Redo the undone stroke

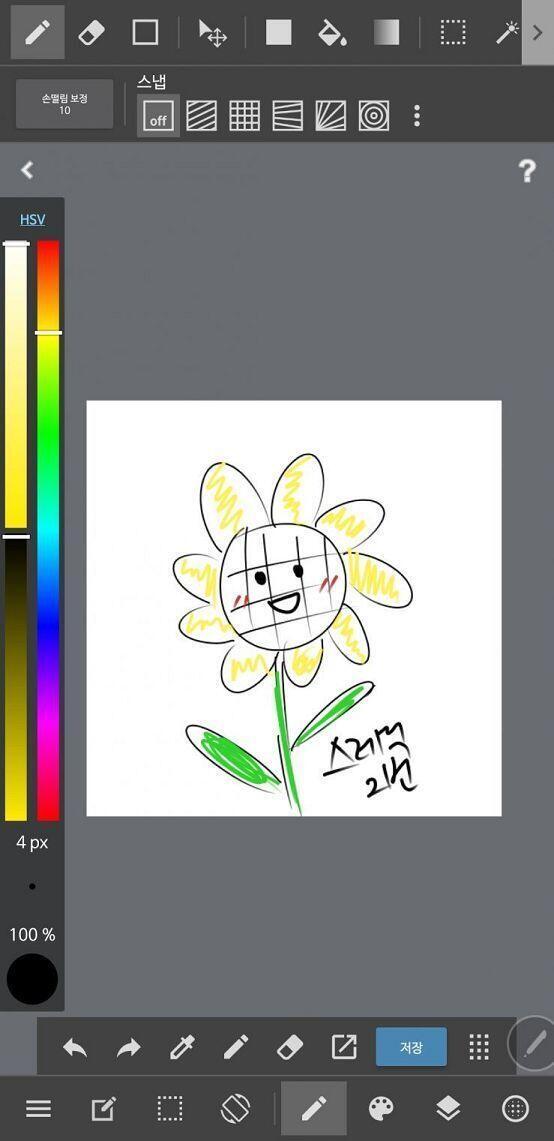click(129, 1048)
